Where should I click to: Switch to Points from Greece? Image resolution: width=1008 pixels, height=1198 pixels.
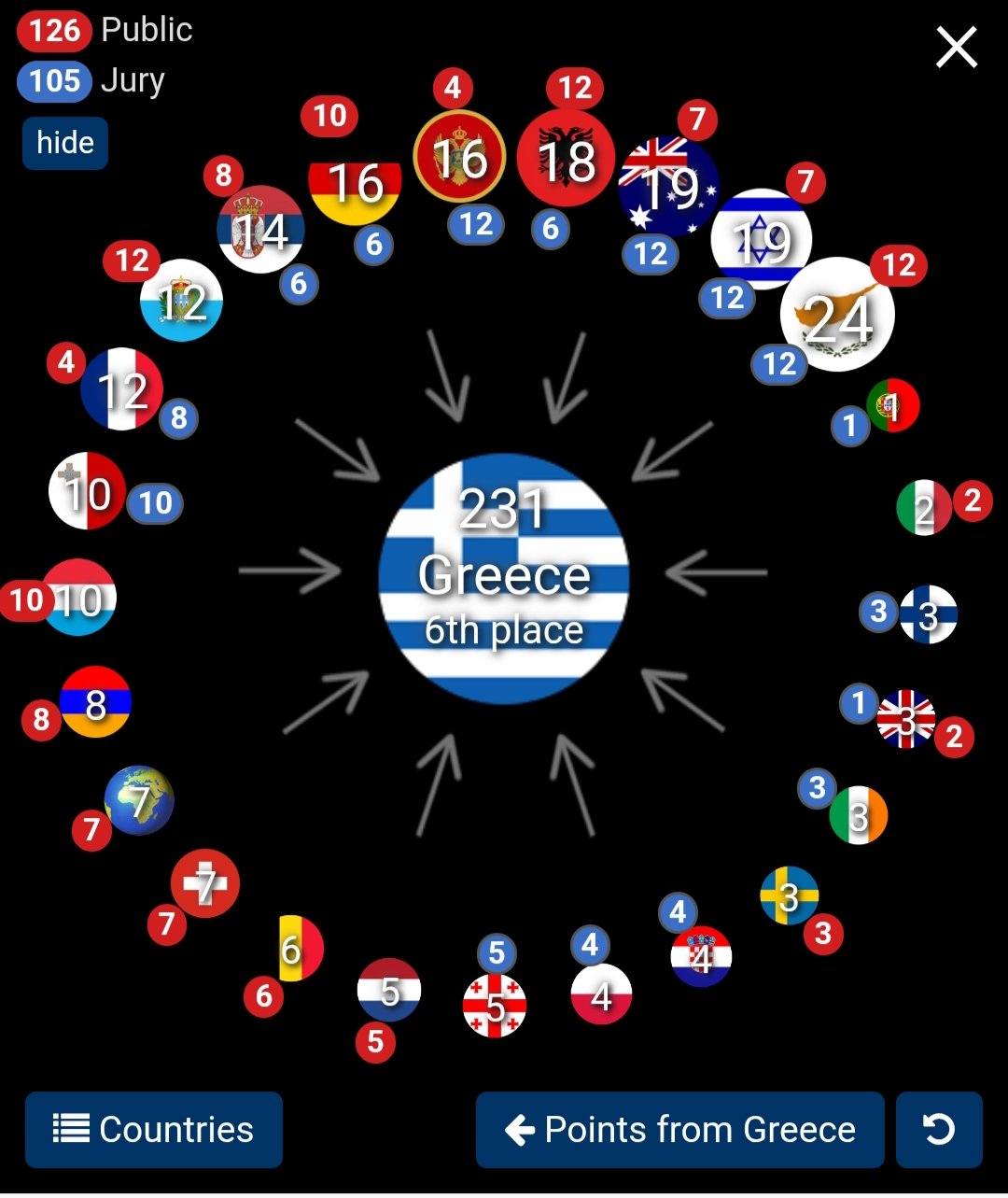[x=679, y=1130]
